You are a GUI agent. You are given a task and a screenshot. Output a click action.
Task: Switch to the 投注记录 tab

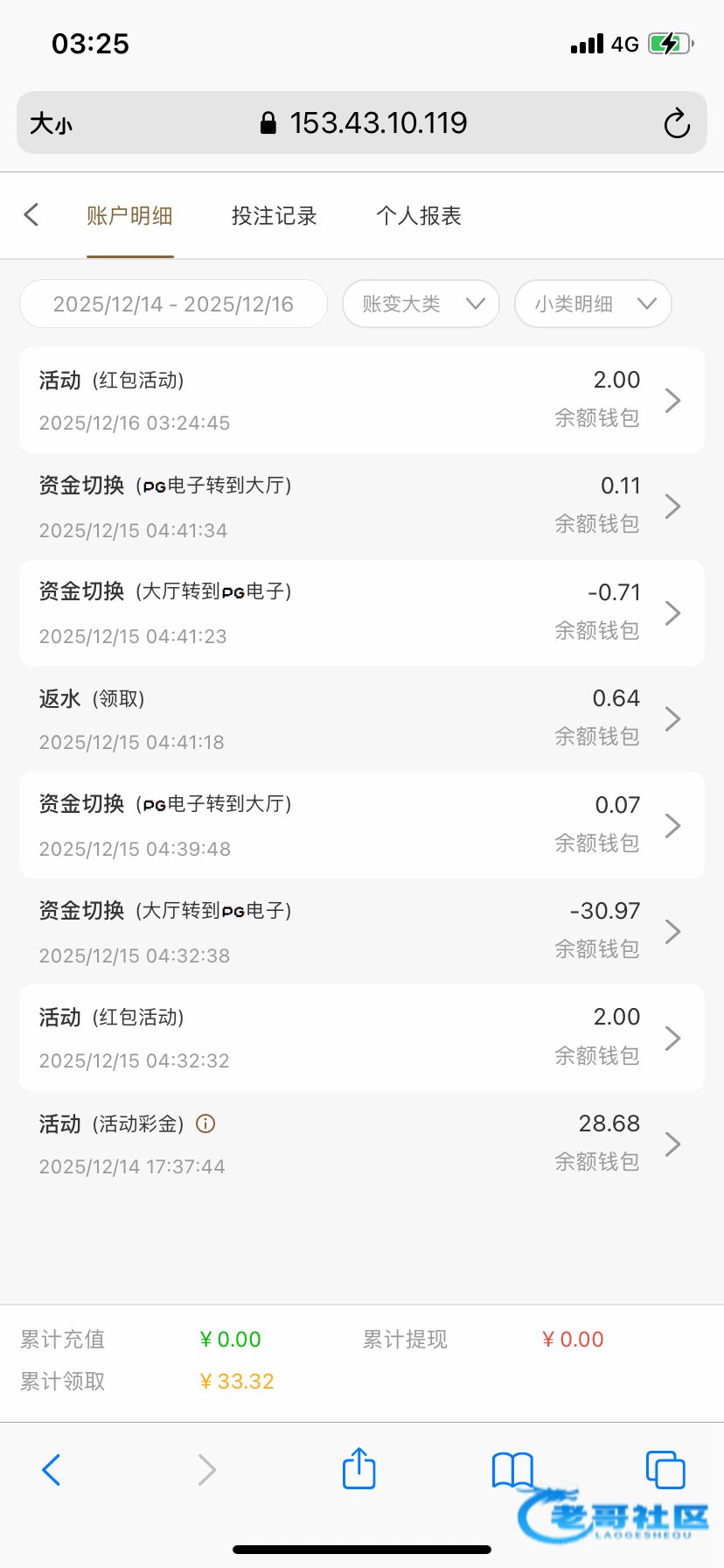click(274, 216)
